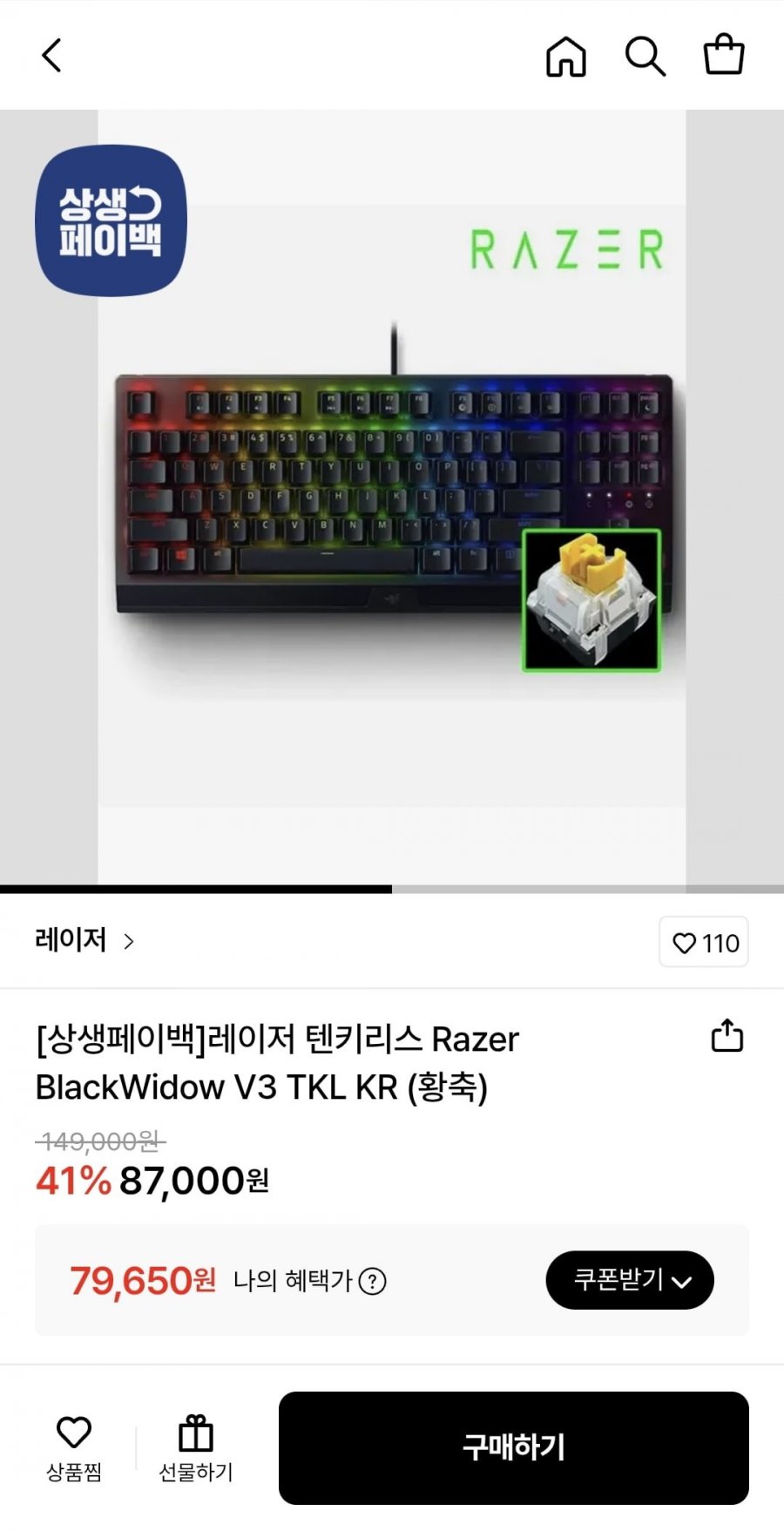Expand the 쿠폰받기 coupon button
784x1531 pixels.
(630, 1280)
